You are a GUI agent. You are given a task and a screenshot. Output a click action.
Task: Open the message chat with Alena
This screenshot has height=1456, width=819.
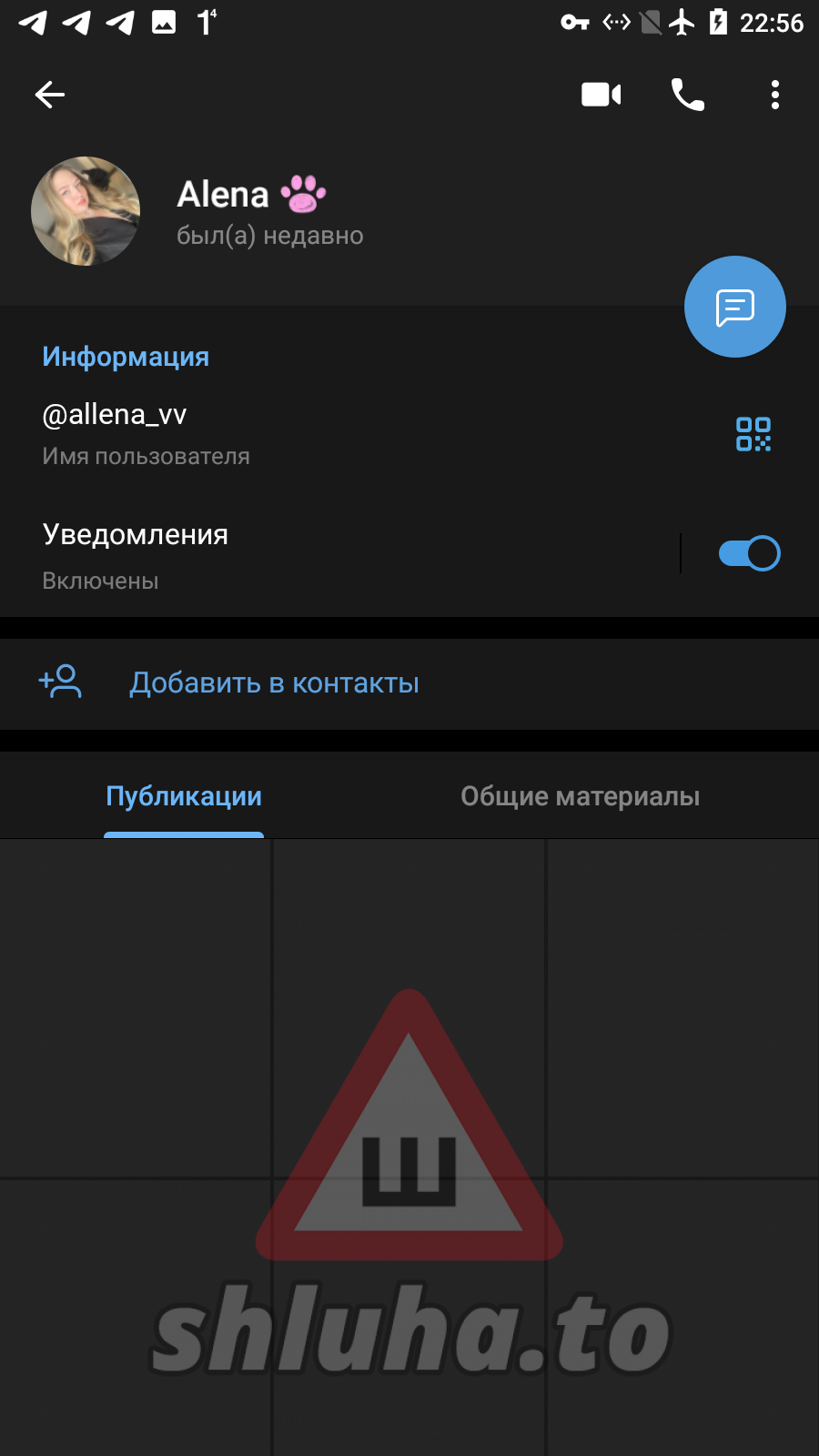point(734,307)
